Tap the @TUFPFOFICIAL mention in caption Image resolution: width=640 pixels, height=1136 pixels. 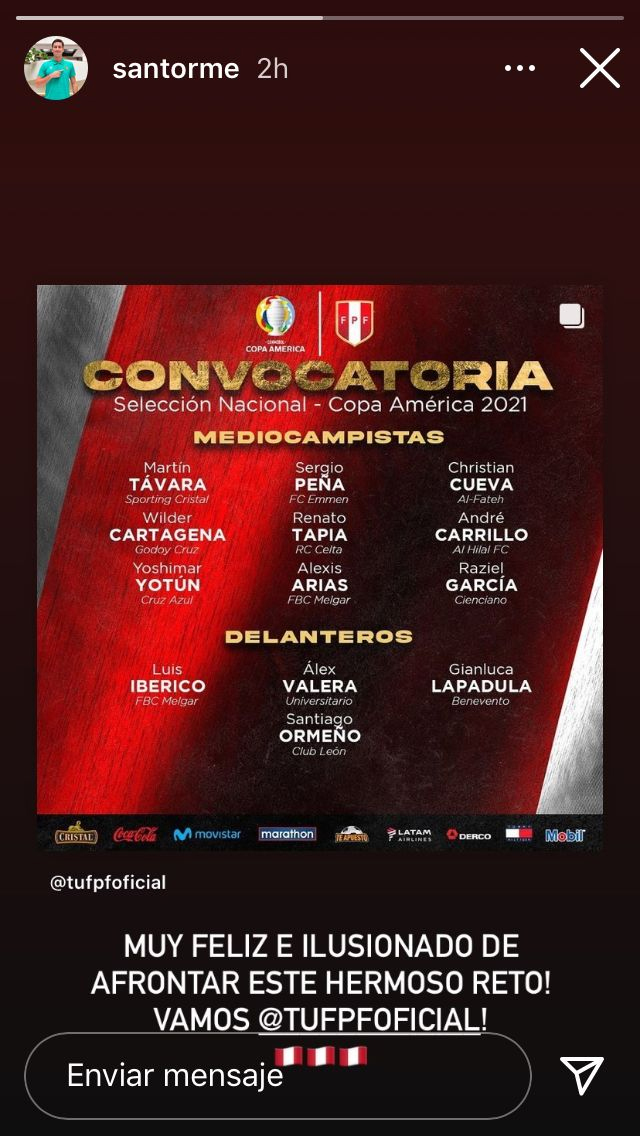pos(372,1019)
